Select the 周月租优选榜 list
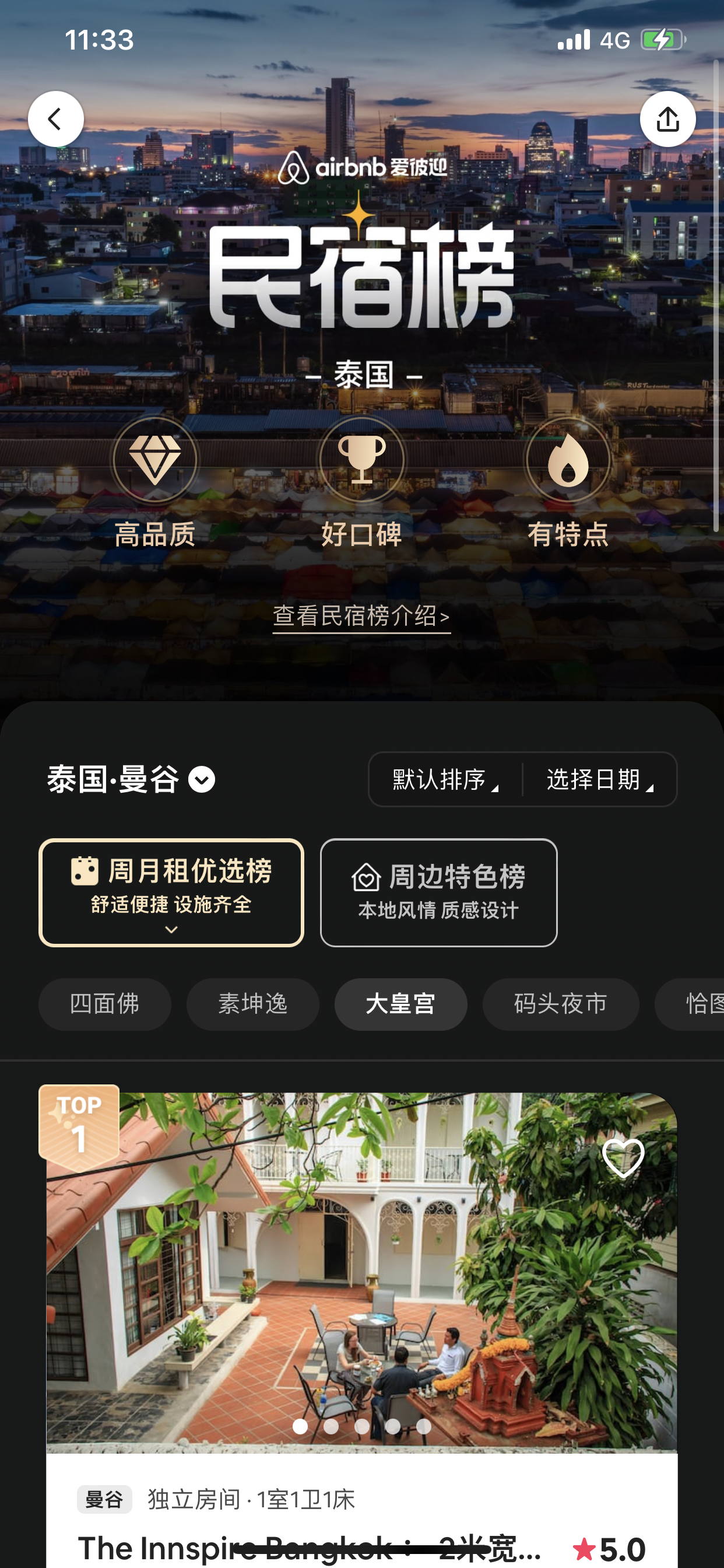 point(171,892)
